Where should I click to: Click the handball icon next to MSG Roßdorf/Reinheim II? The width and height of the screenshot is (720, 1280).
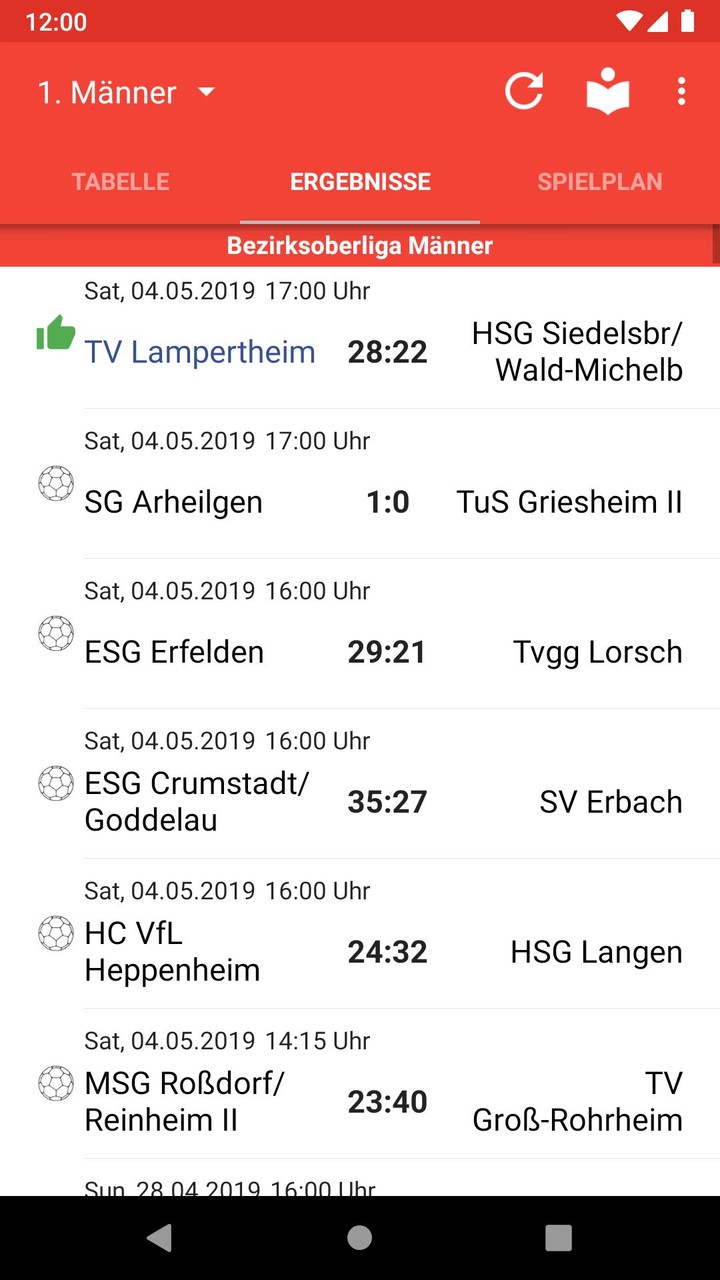(57, 1083)
